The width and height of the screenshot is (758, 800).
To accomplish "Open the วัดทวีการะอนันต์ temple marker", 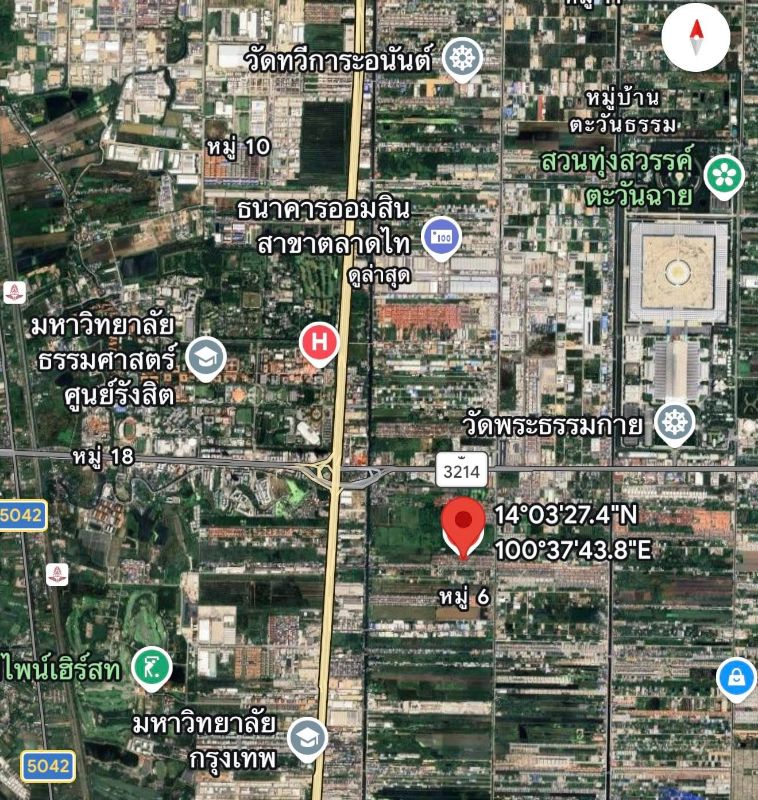I will 462,59.
